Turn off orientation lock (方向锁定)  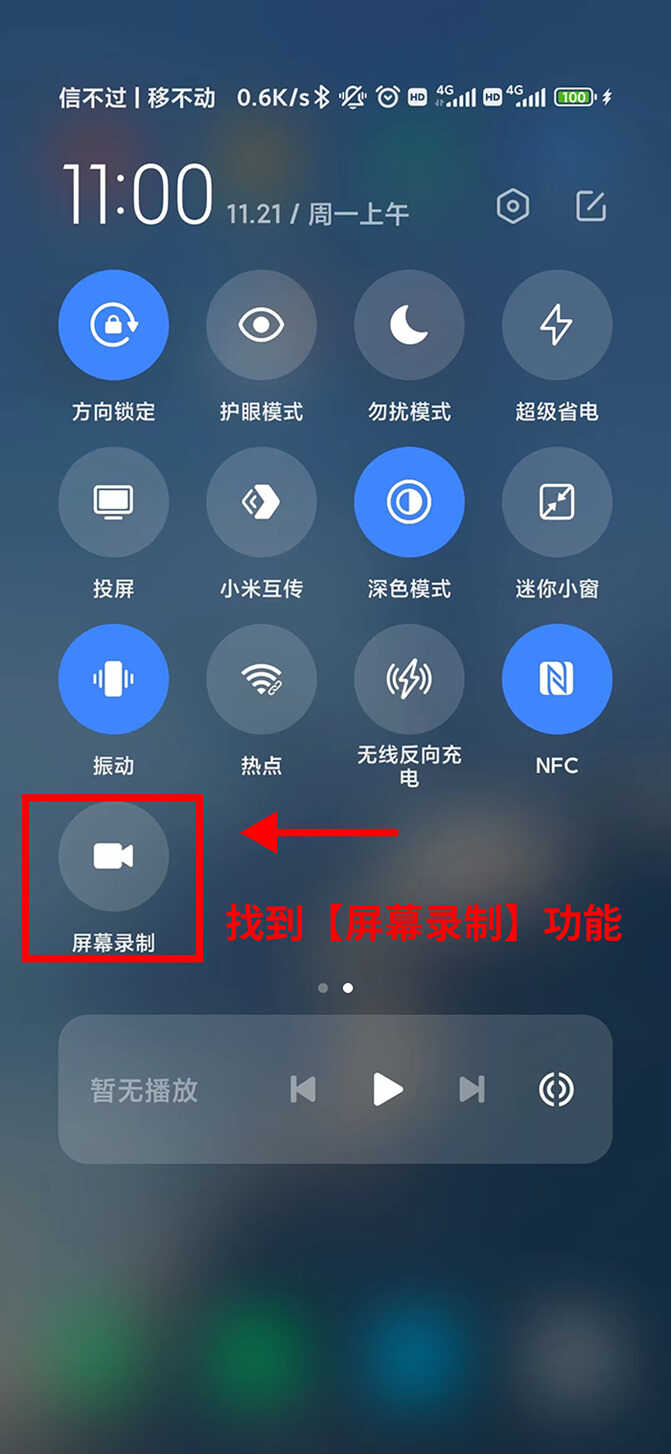(113, 325)
